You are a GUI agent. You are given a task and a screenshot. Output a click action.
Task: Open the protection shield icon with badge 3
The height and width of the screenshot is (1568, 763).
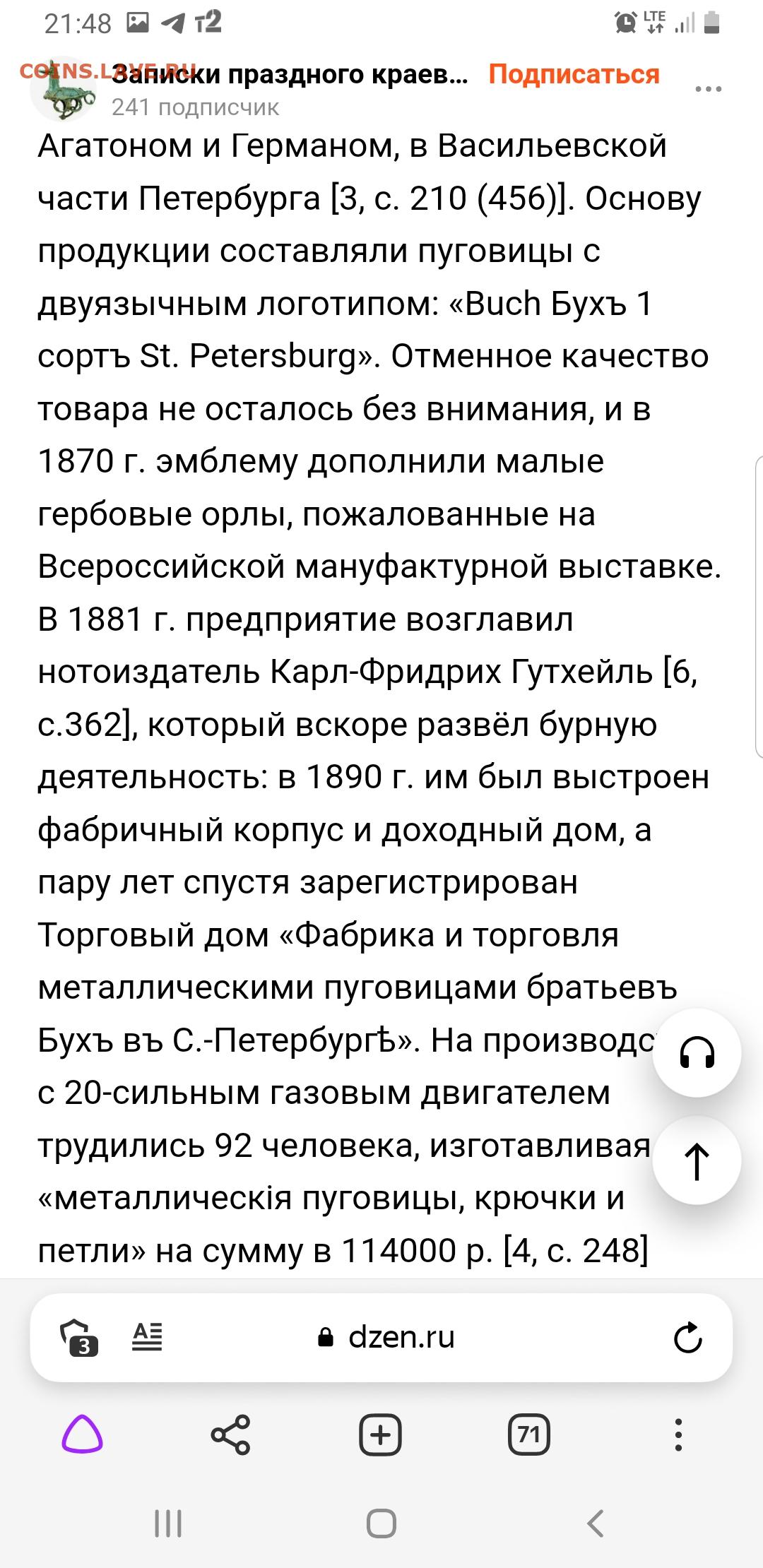[x=78, y=1337]
